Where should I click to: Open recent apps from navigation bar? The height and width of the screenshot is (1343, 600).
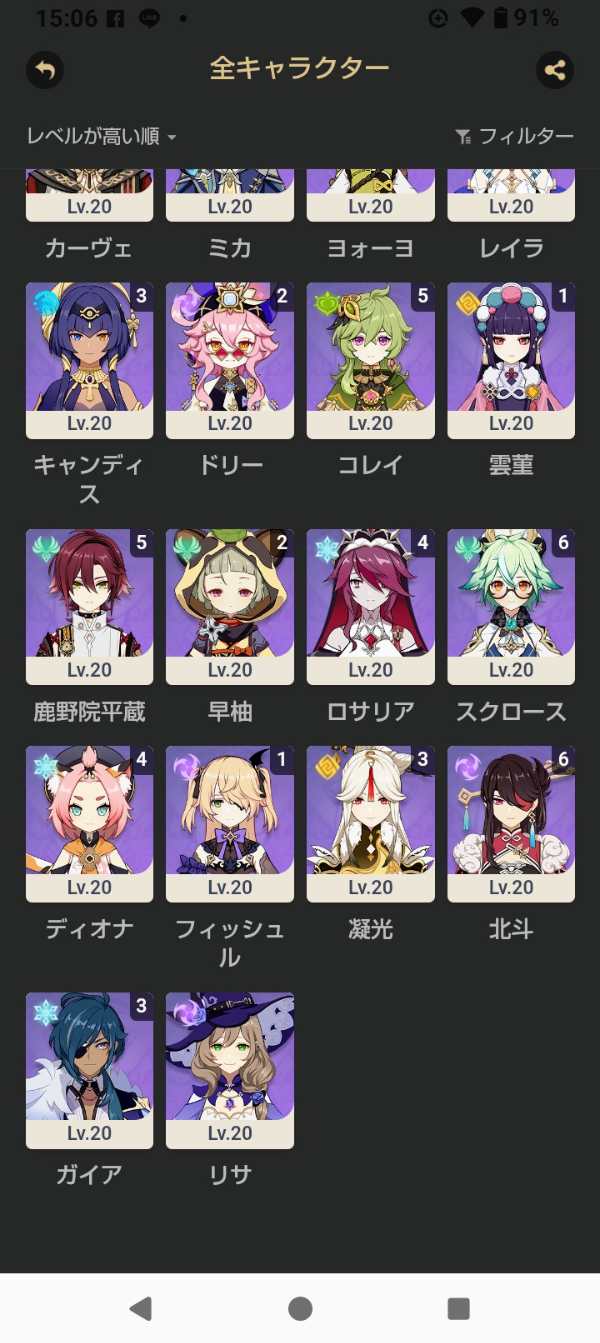[x=458, y=1308]
